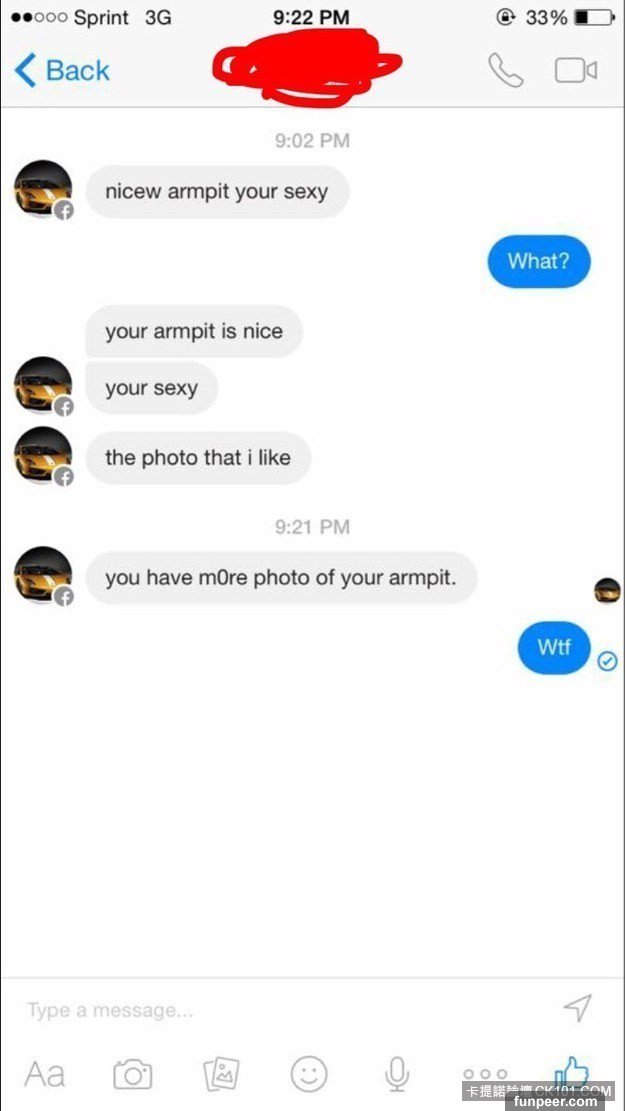
Task: Go back to the chat list
Action: tap(62, 71)
